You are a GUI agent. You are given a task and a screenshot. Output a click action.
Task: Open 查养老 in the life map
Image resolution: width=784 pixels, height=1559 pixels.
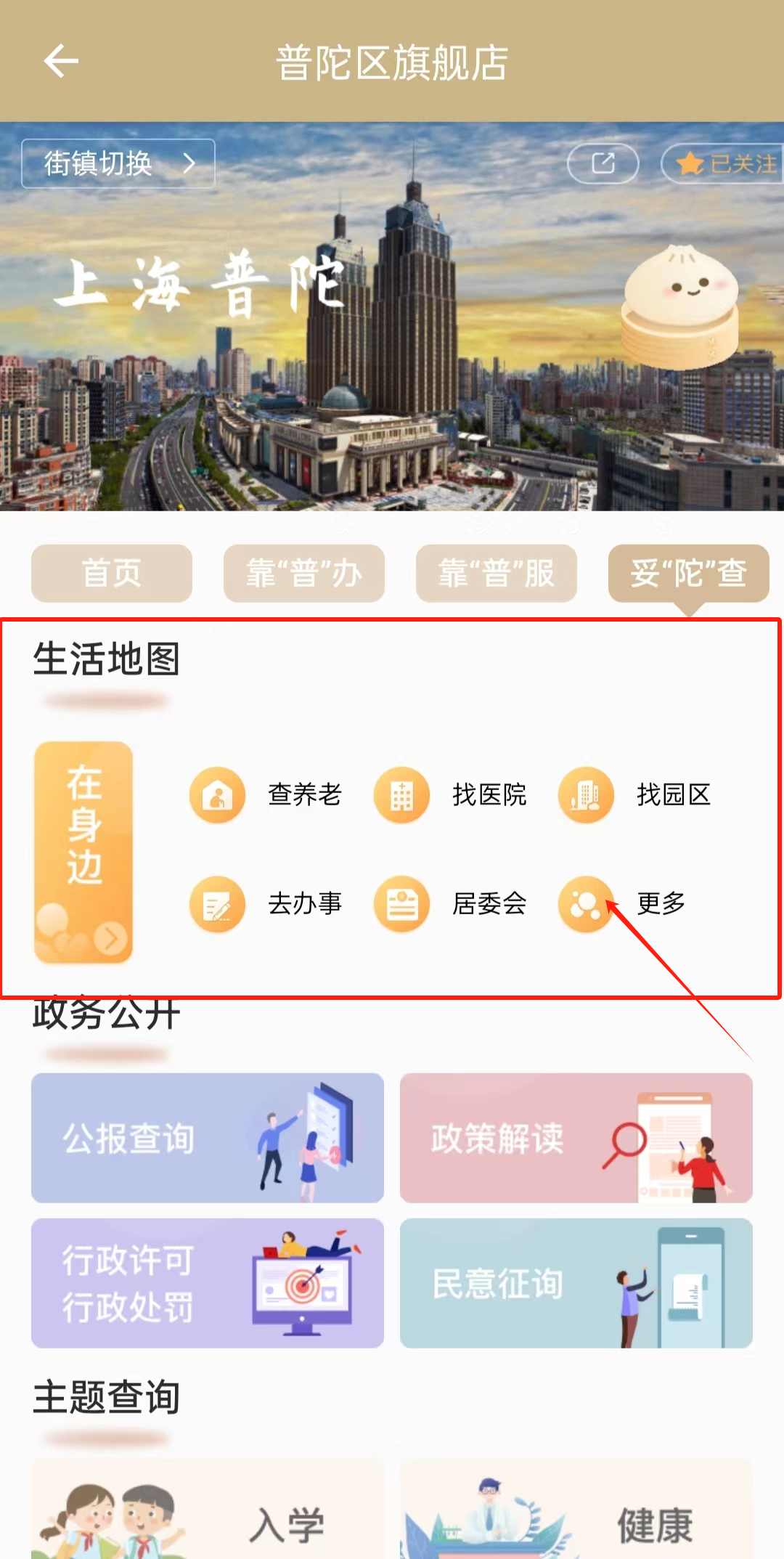coord(266,795)
